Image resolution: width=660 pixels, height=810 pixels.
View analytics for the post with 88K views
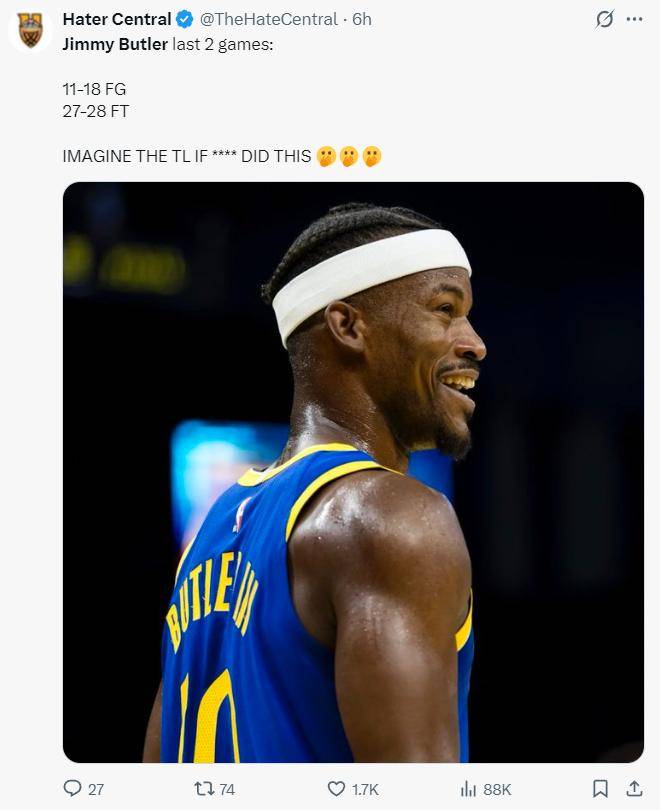[468, 789]
